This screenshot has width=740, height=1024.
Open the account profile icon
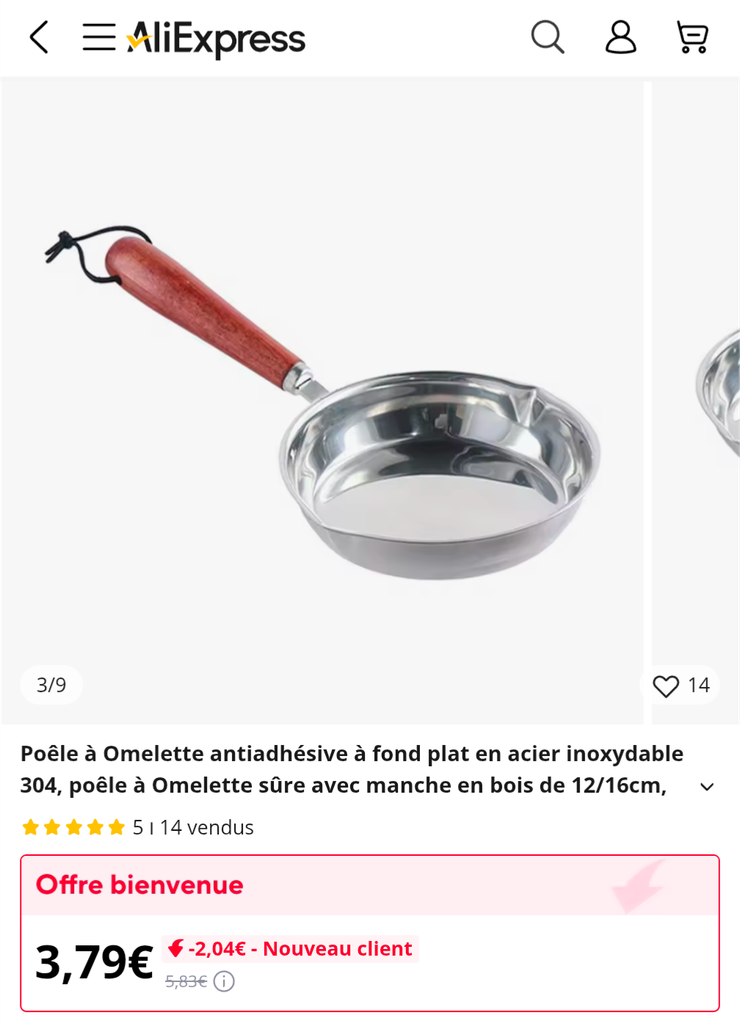620,38
